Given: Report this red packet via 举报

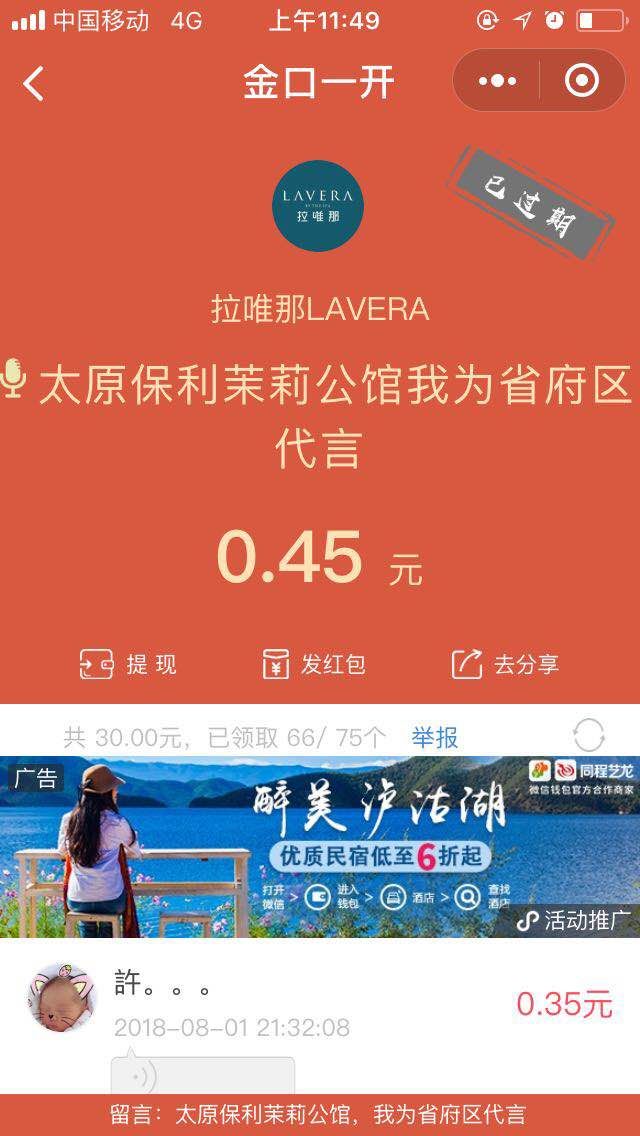Looking at the screenshot, I should 435,738.
